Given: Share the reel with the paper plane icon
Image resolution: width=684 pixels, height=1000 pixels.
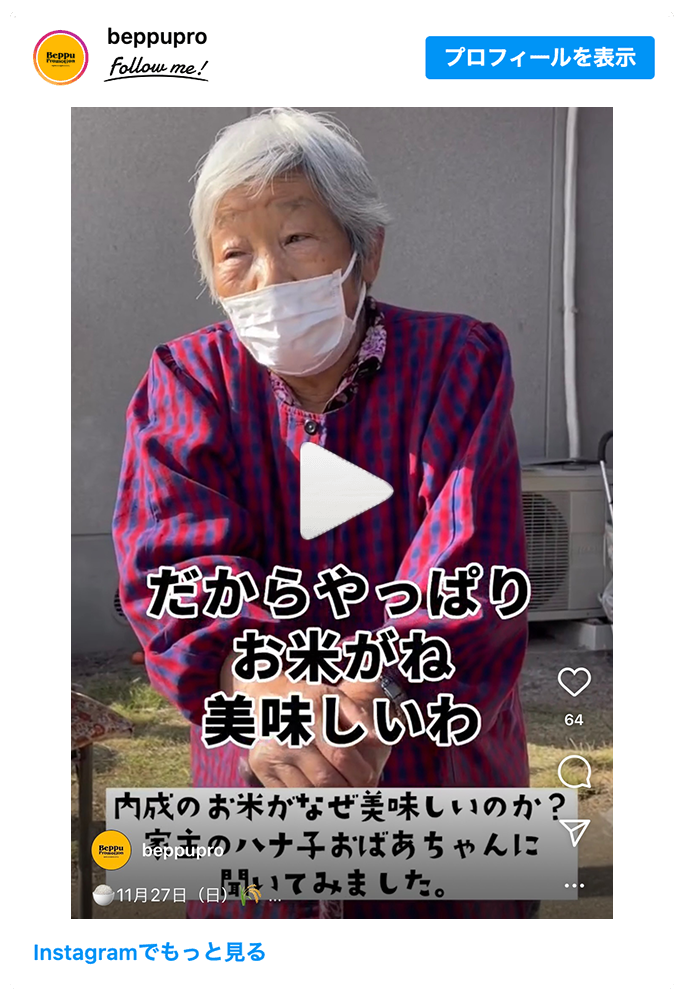Looking at the screenshot, I should (x=574, y=832).
